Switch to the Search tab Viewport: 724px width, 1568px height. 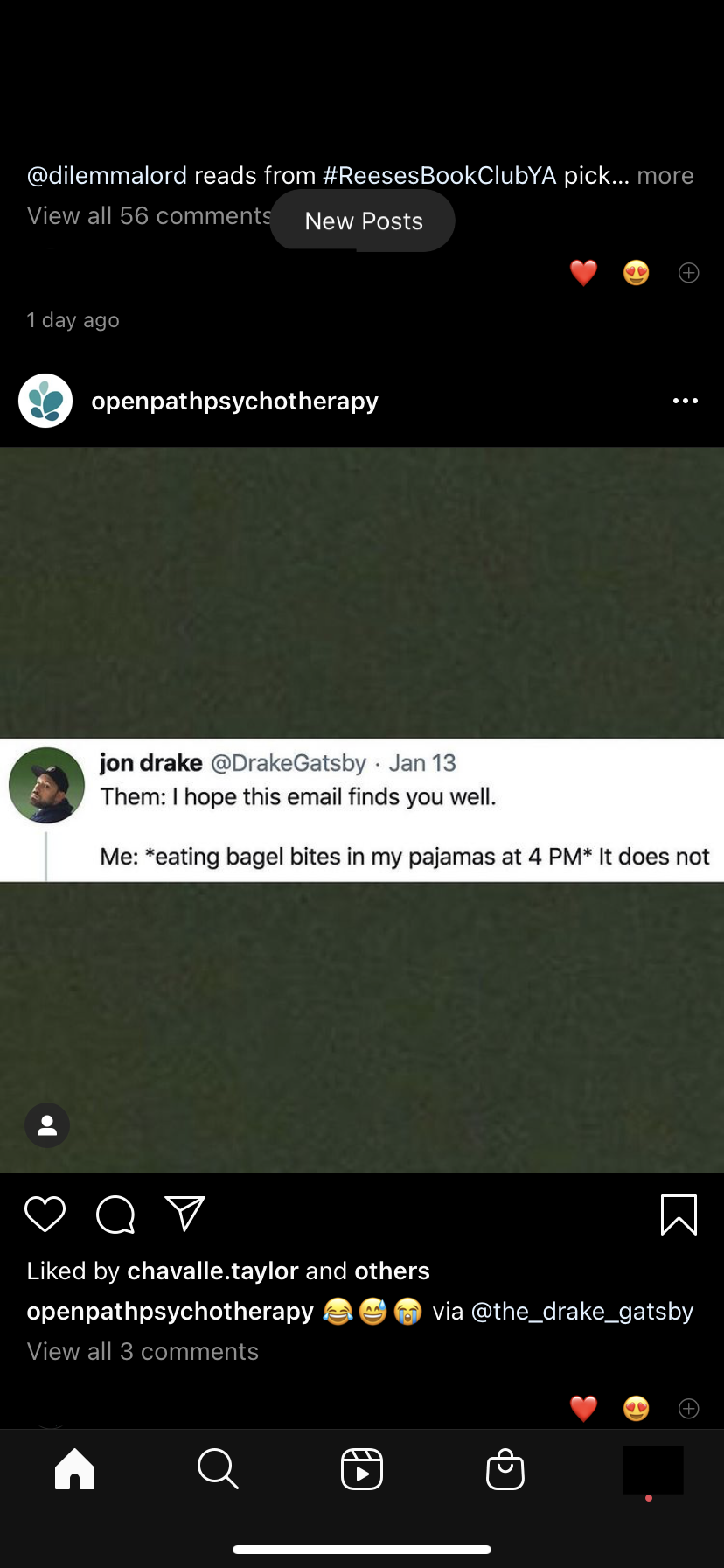(218, 1468)
